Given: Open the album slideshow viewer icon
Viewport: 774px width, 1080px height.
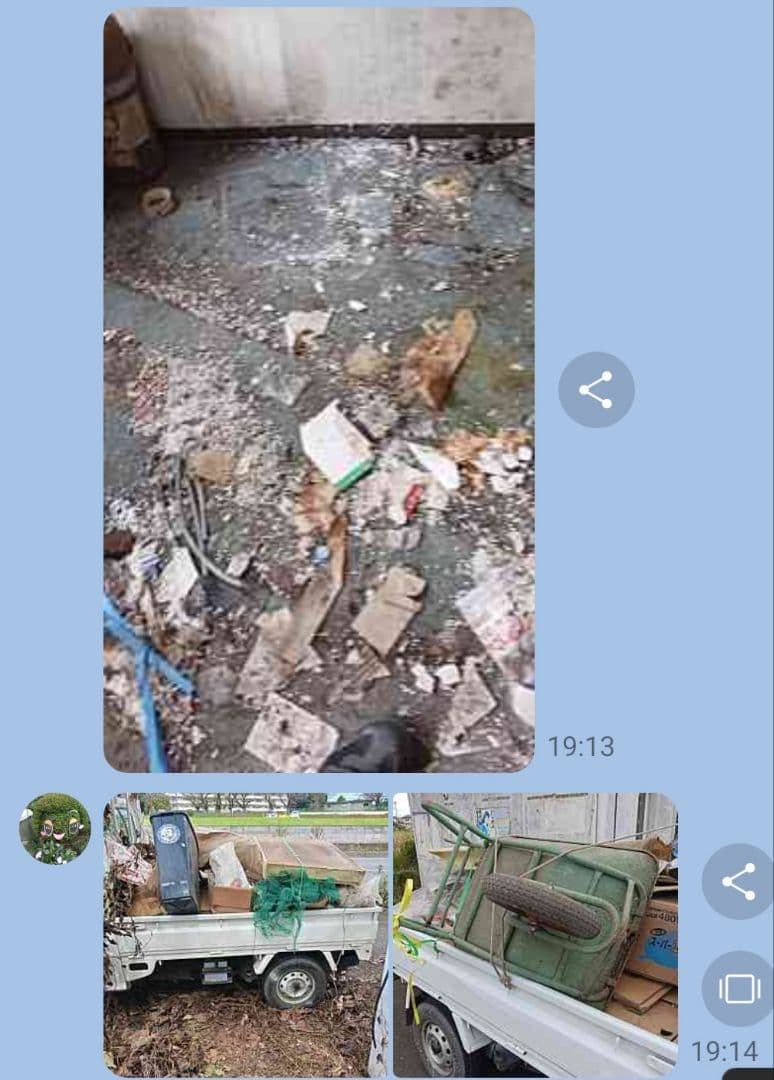Looking at the screenshot, I should pos(738,988).
